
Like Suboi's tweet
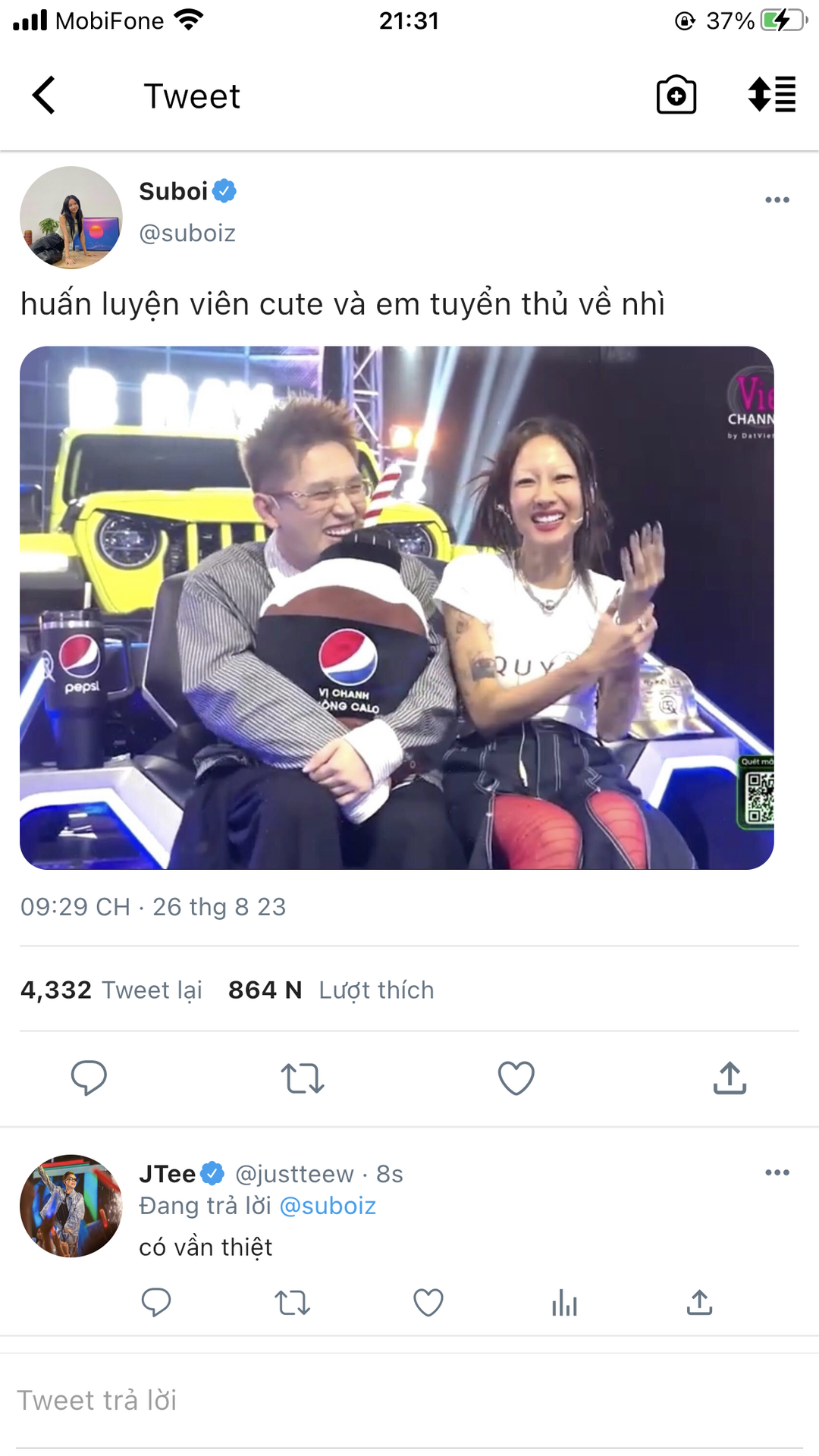516,1078
